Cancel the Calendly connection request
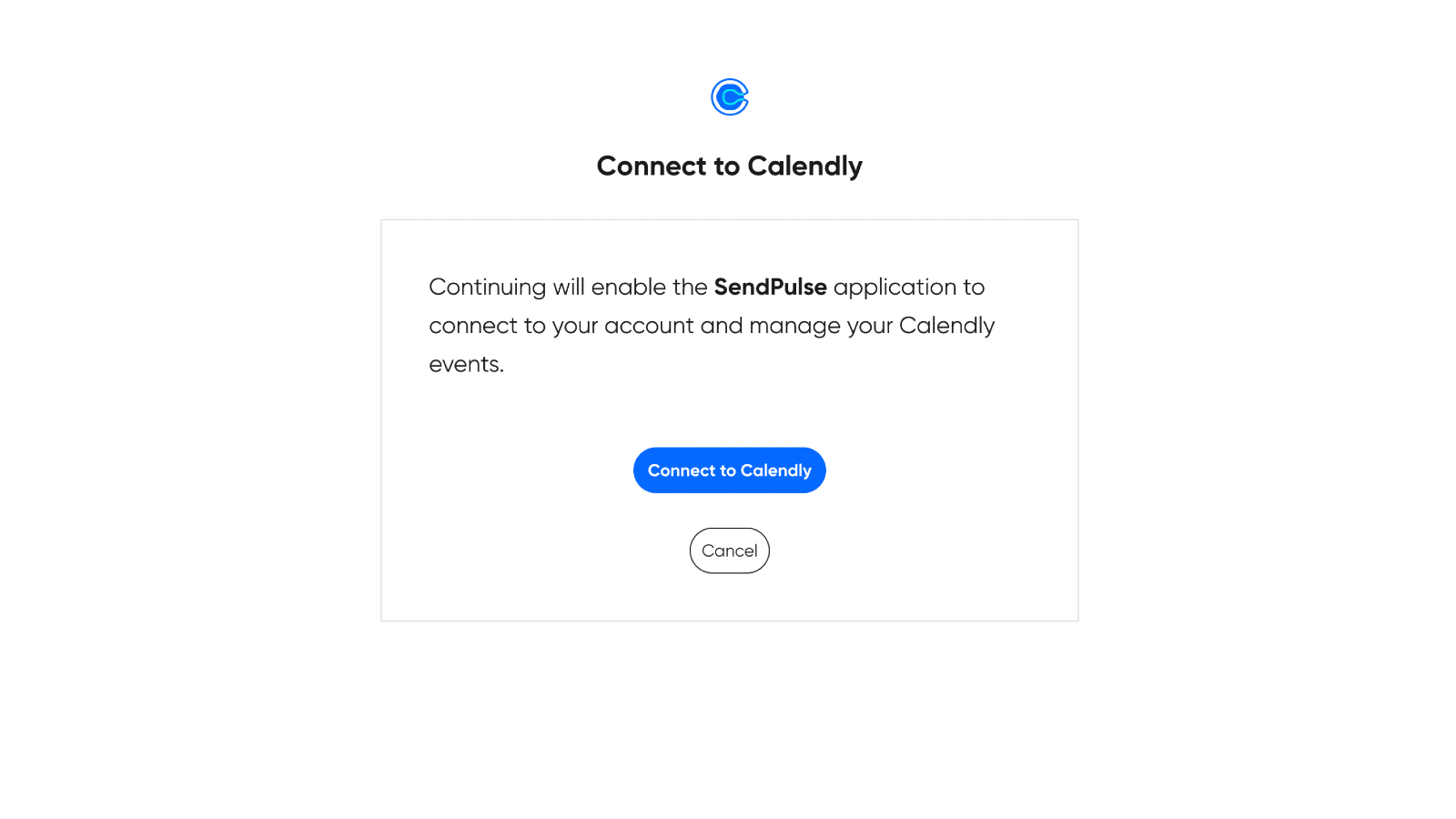Screen dimensions: 1456x819 coord(729,551)
